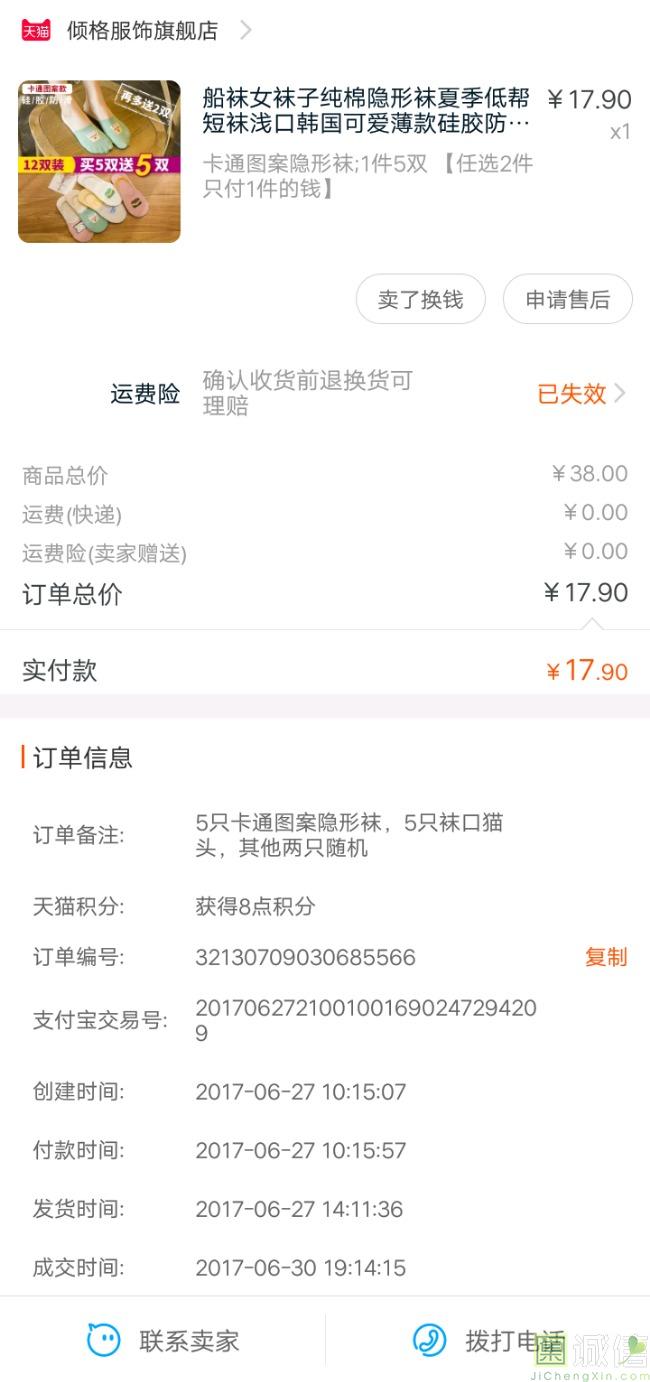Screen dimensions: 650x1382
Task: Copy the order number with 复制
Action: coord(606,957)
